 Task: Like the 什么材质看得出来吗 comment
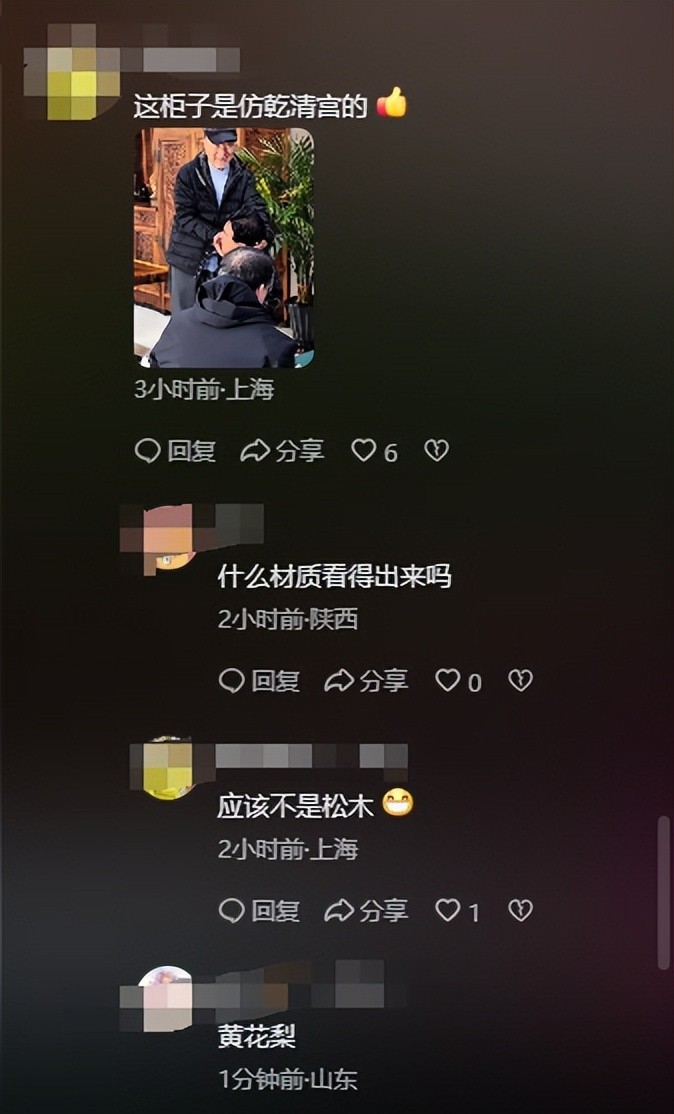tap(448, 681)
